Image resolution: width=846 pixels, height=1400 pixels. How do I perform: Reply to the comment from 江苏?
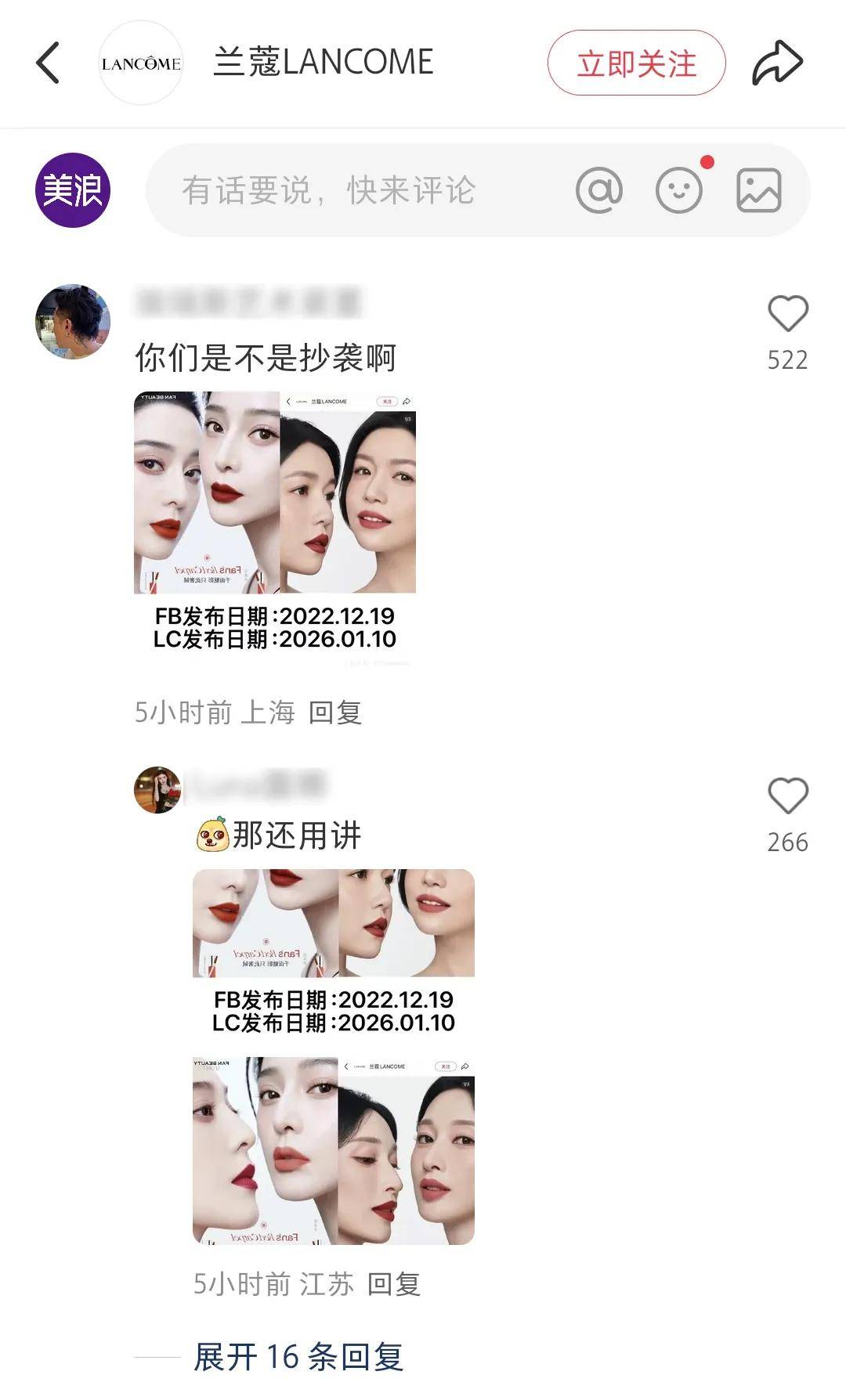394,1284
